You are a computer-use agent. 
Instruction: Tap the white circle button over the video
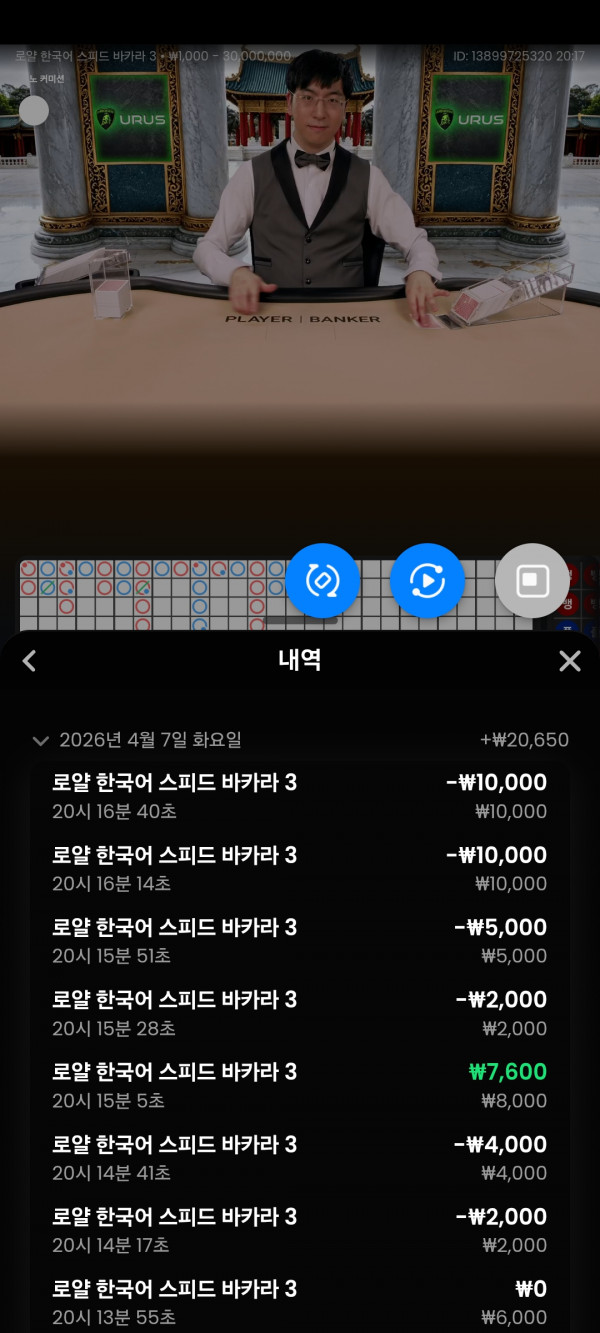[x=34, y=111]
